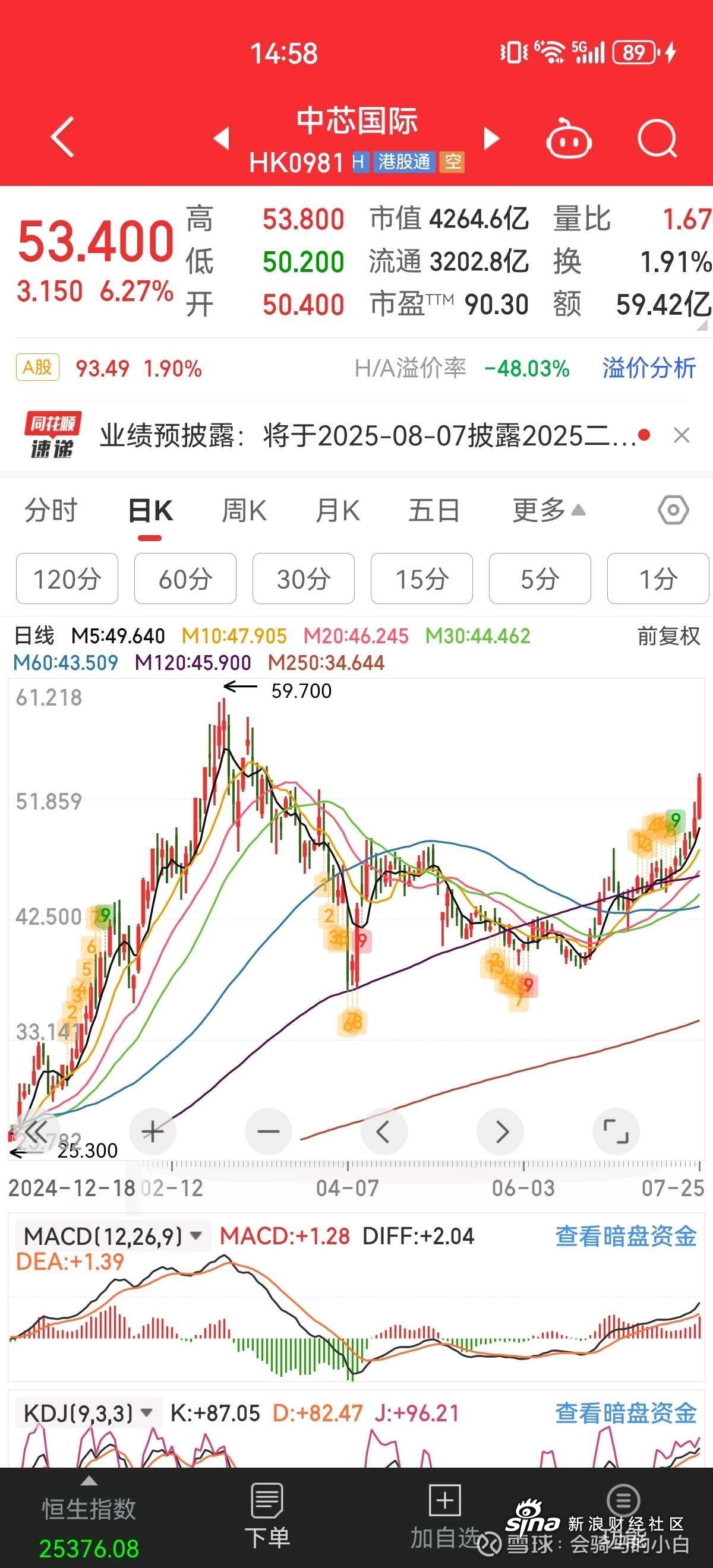Switch to the 周K tab
Image resolution: width=713 pixels, height=1568 pixels.
(x=243, y=511)
